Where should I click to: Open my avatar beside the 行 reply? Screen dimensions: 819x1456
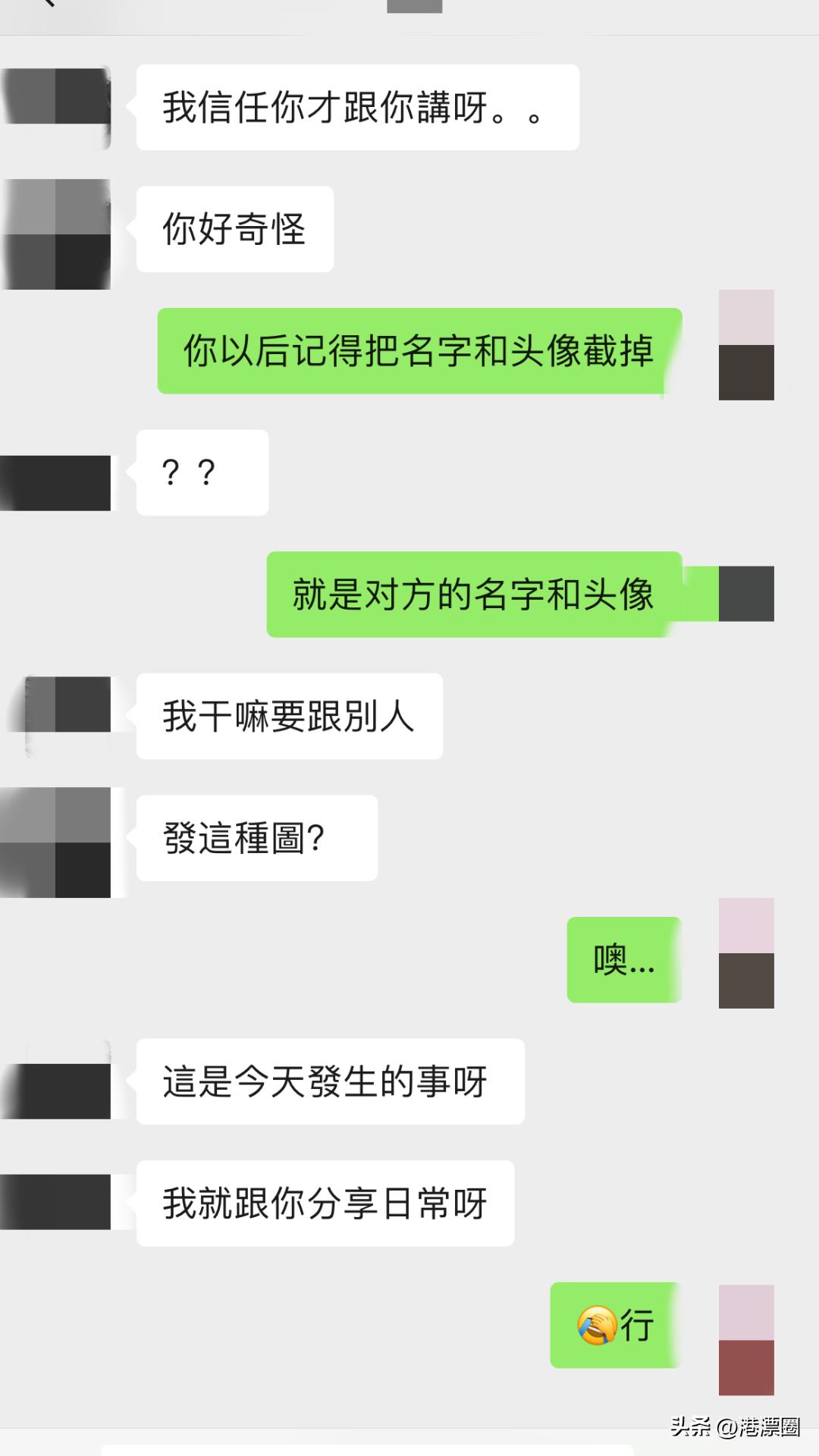[746, 1340]
